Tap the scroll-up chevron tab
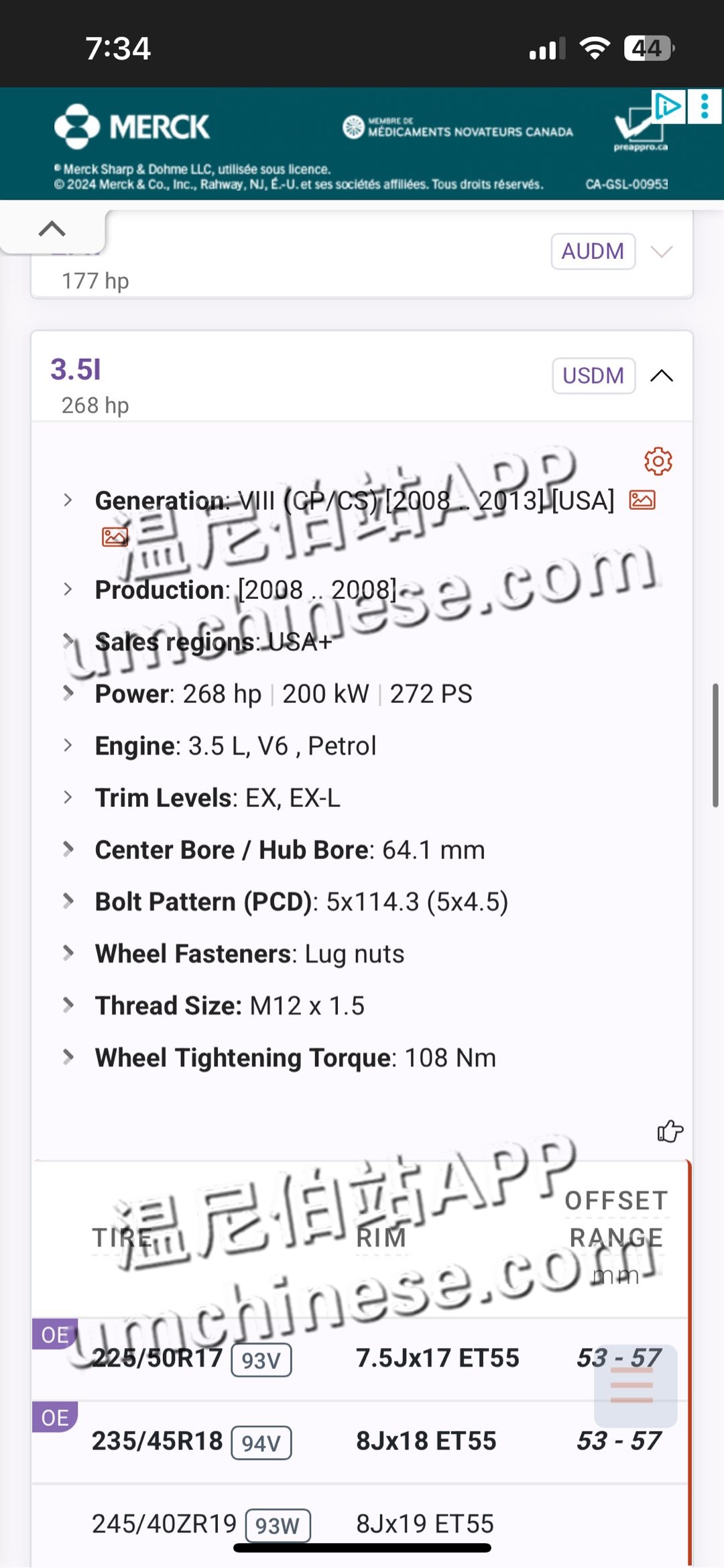This screenshot has width=724, height=1568. click(52, 229)
